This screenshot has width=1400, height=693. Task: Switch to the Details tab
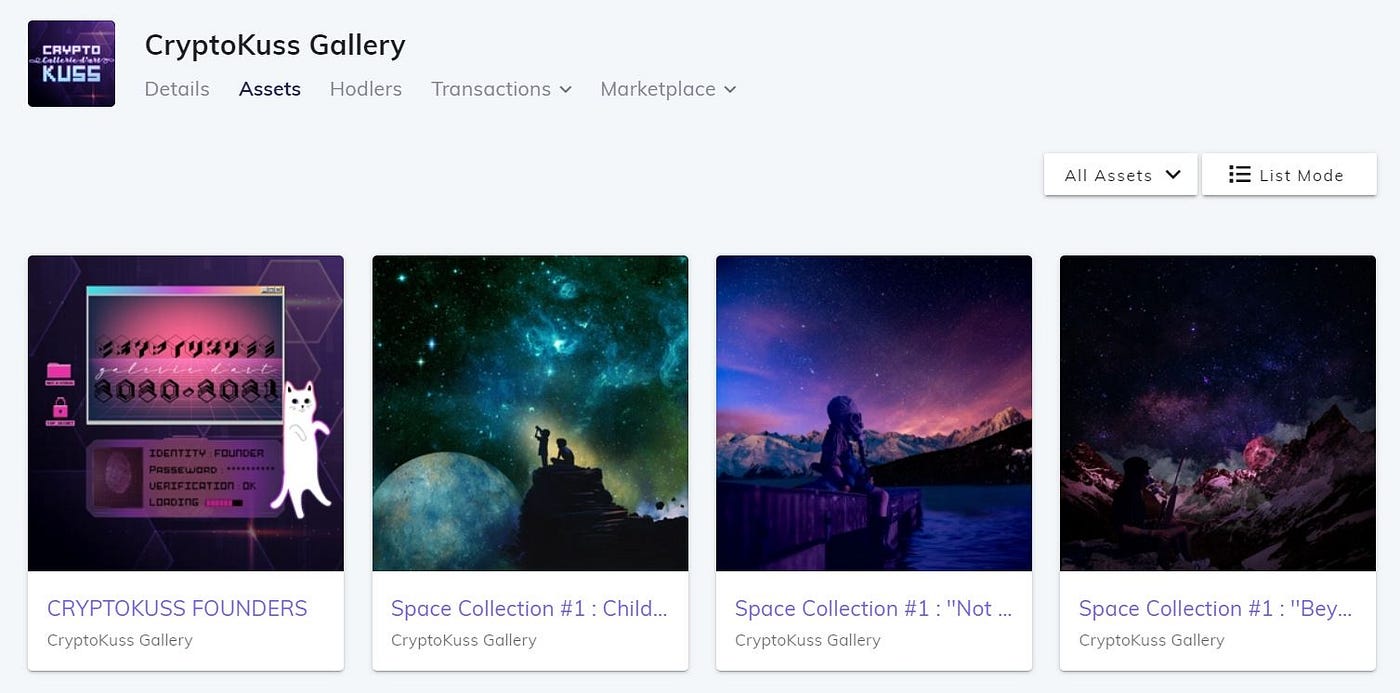pyautogui.click(x=177, y=89)
